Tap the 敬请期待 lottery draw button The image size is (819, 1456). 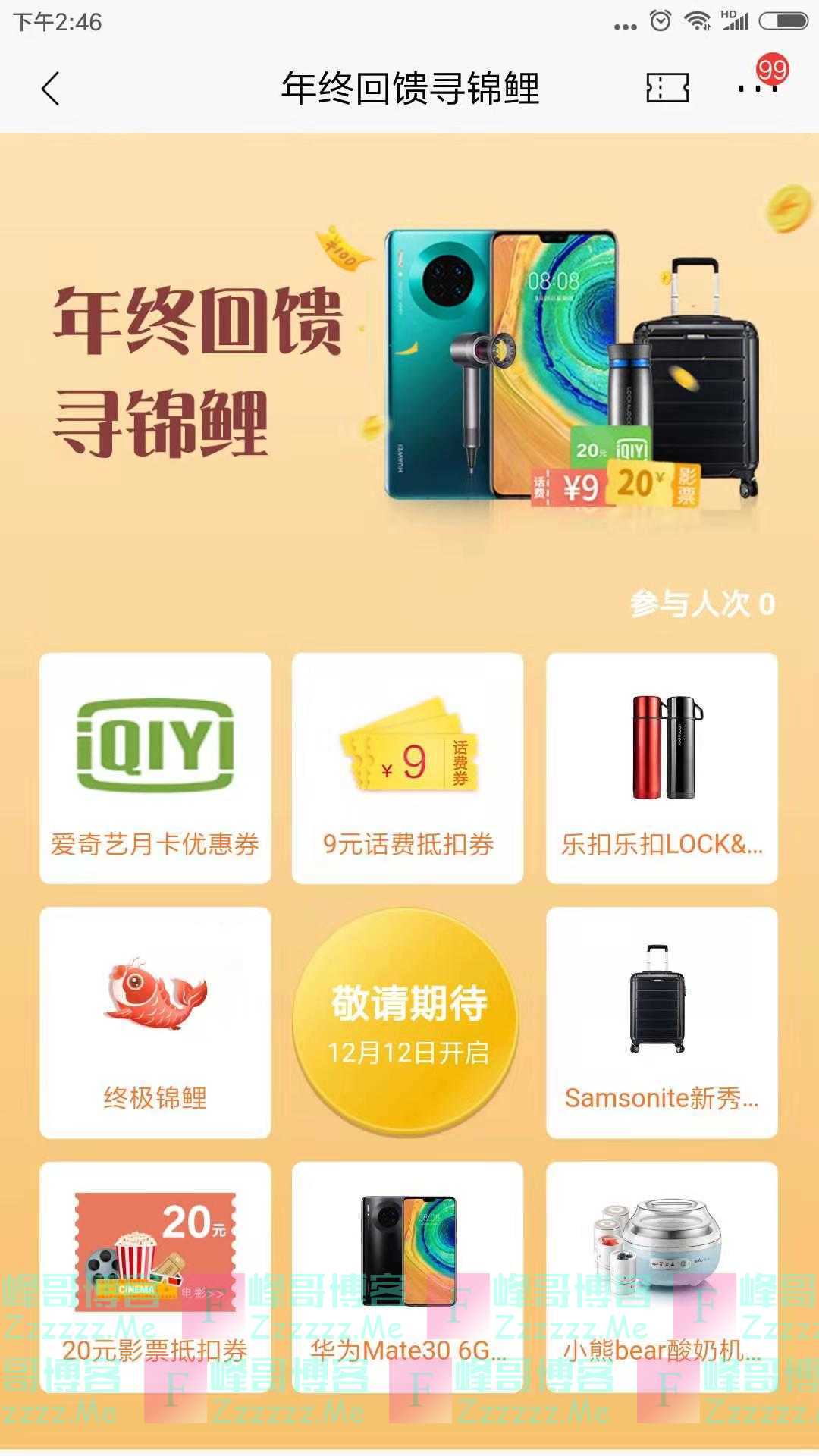click(x=408, y=1021)
